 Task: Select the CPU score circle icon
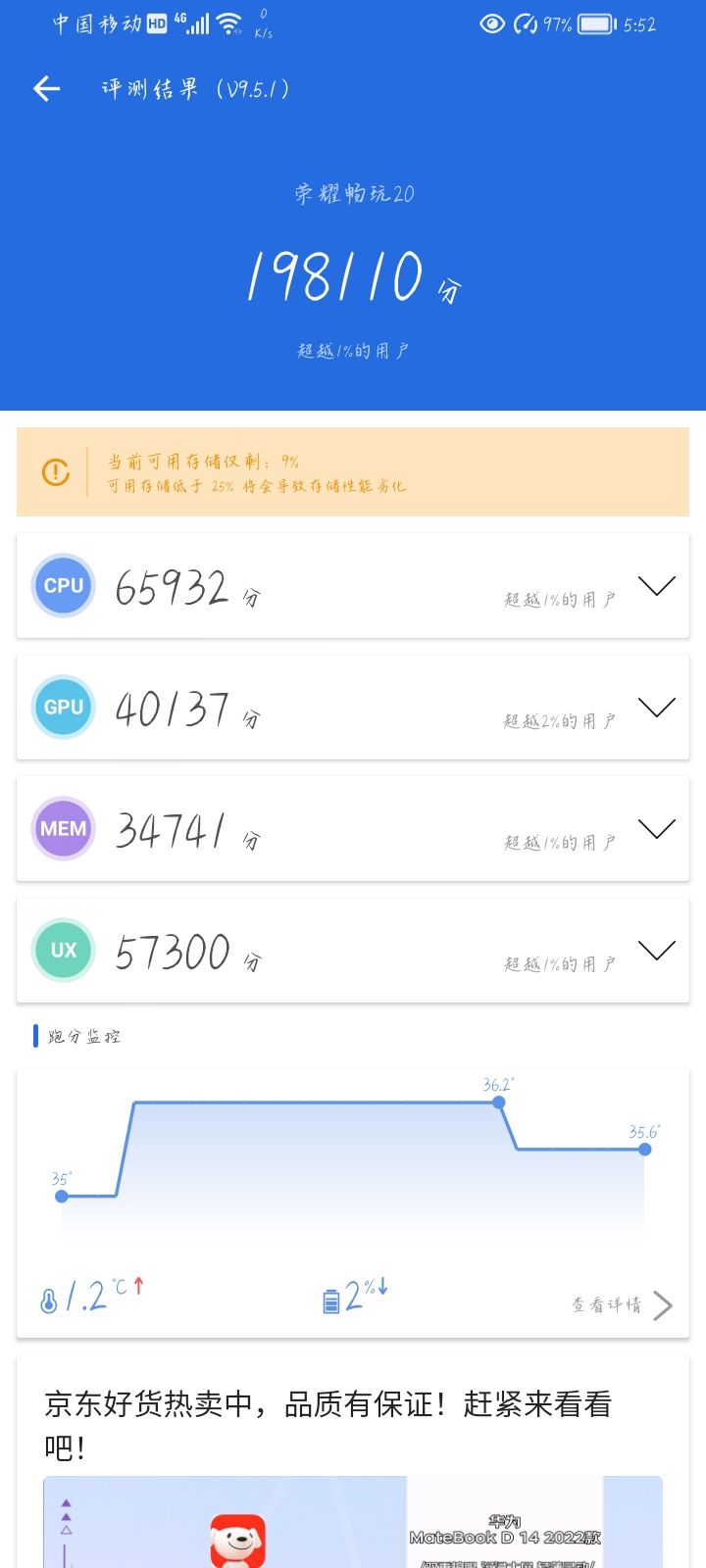point(62,585)
